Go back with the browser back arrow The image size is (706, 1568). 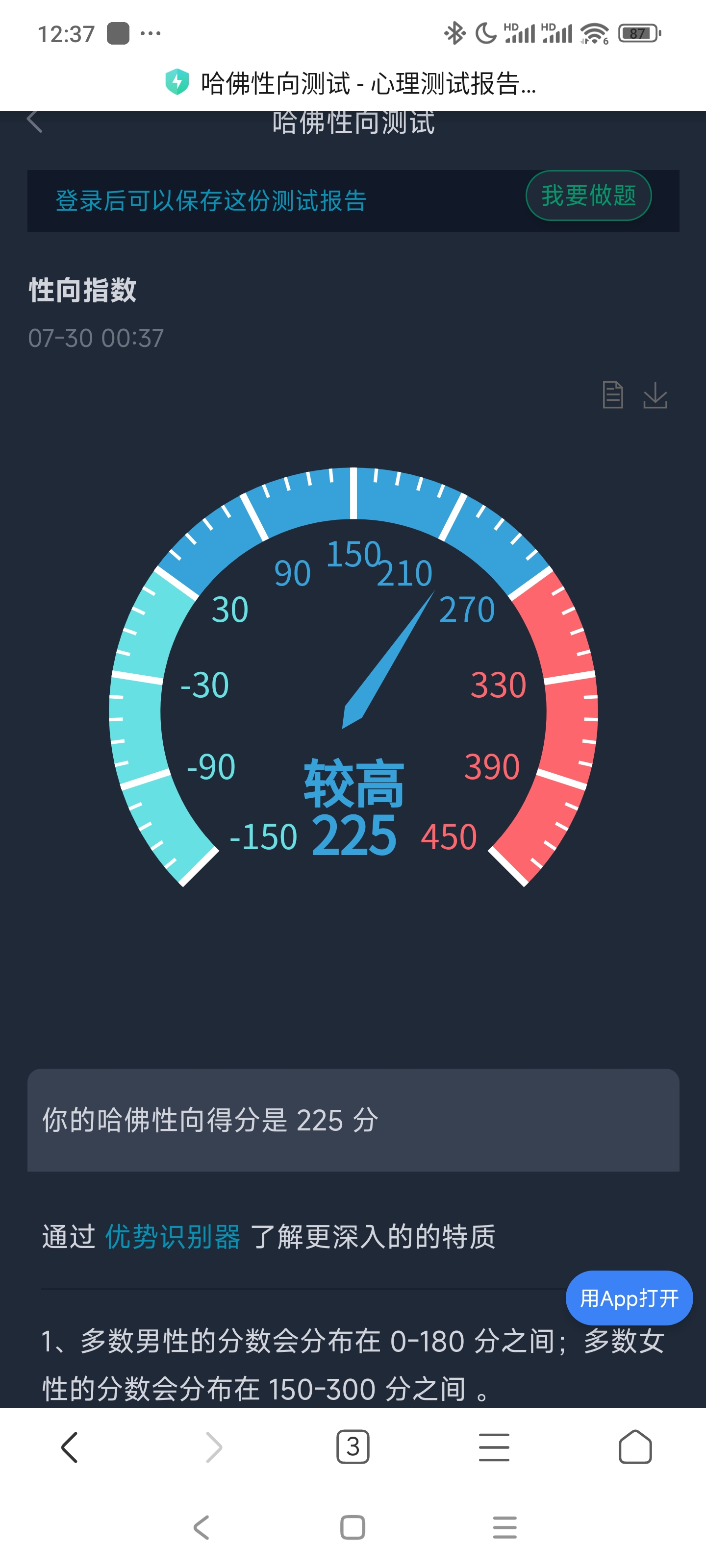(70, 1447)
